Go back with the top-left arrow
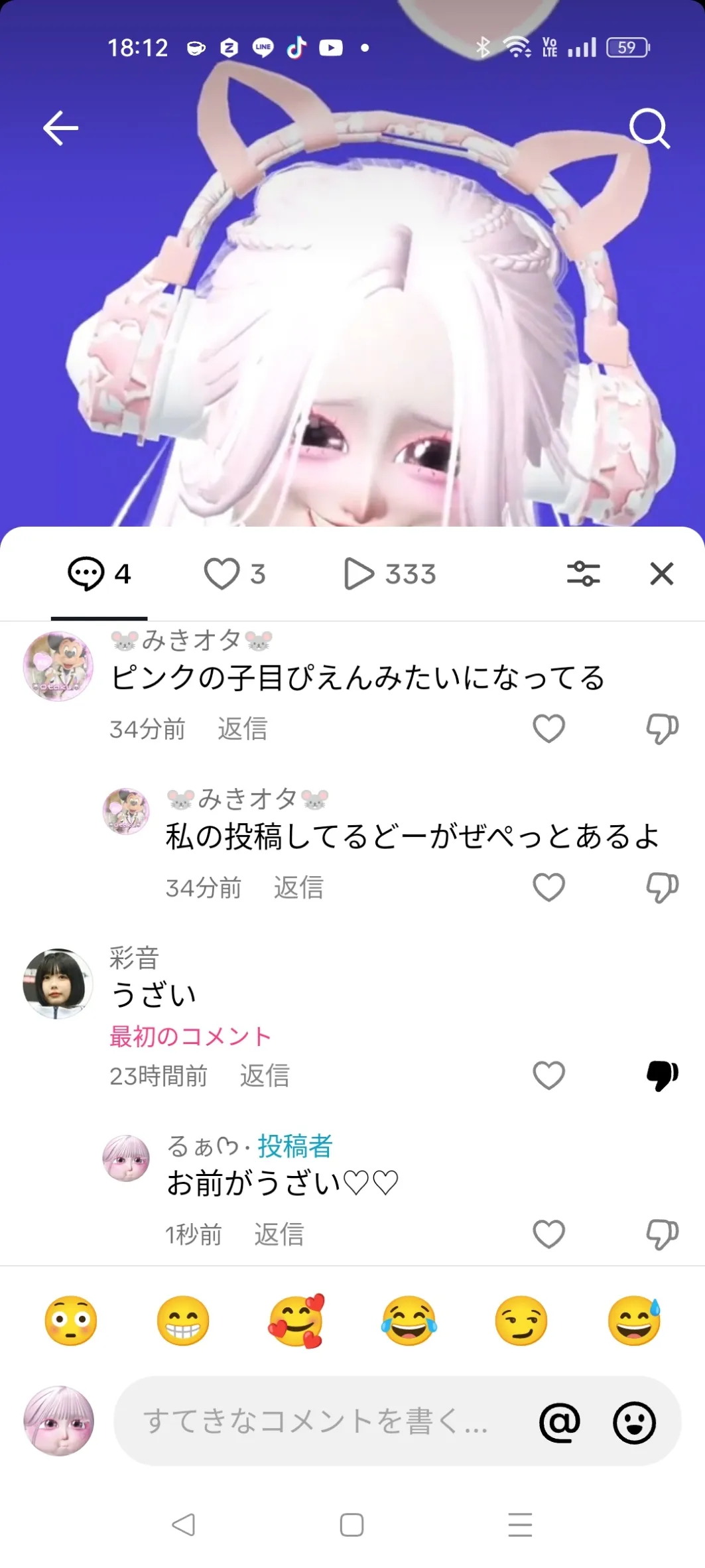 (61, 128)
